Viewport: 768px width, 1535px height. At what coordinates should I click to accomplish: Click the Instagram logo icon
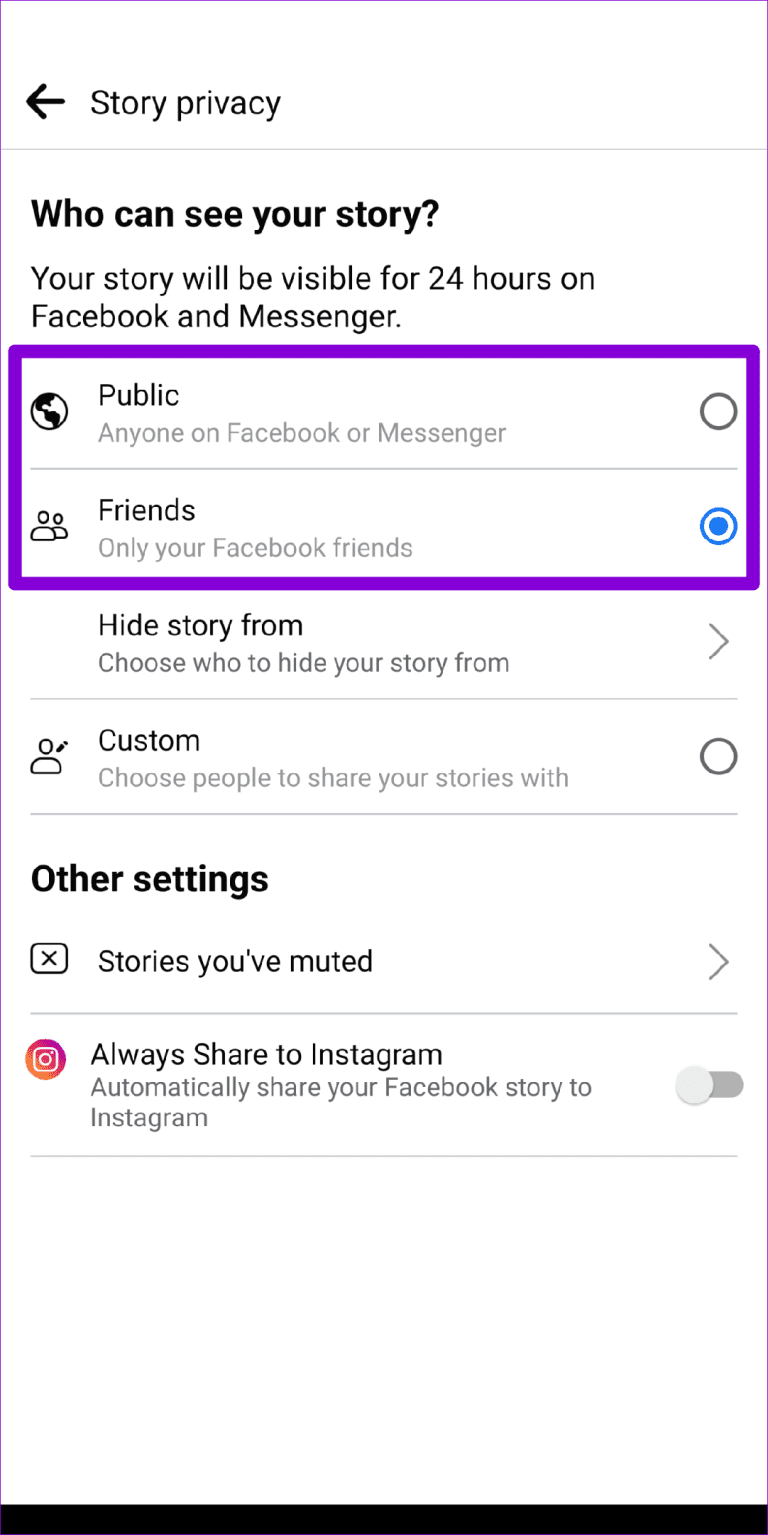[x=46, y=1058]
